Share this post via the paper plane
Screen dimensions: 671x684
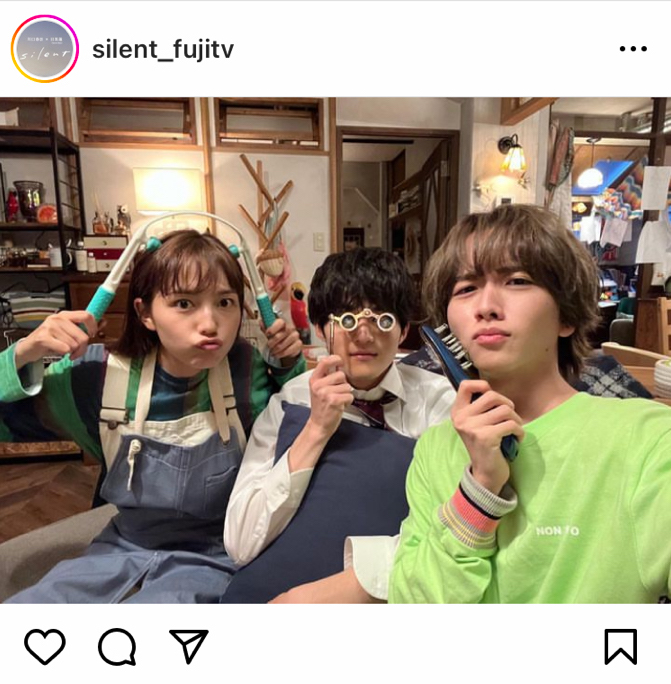coord(189,647)
